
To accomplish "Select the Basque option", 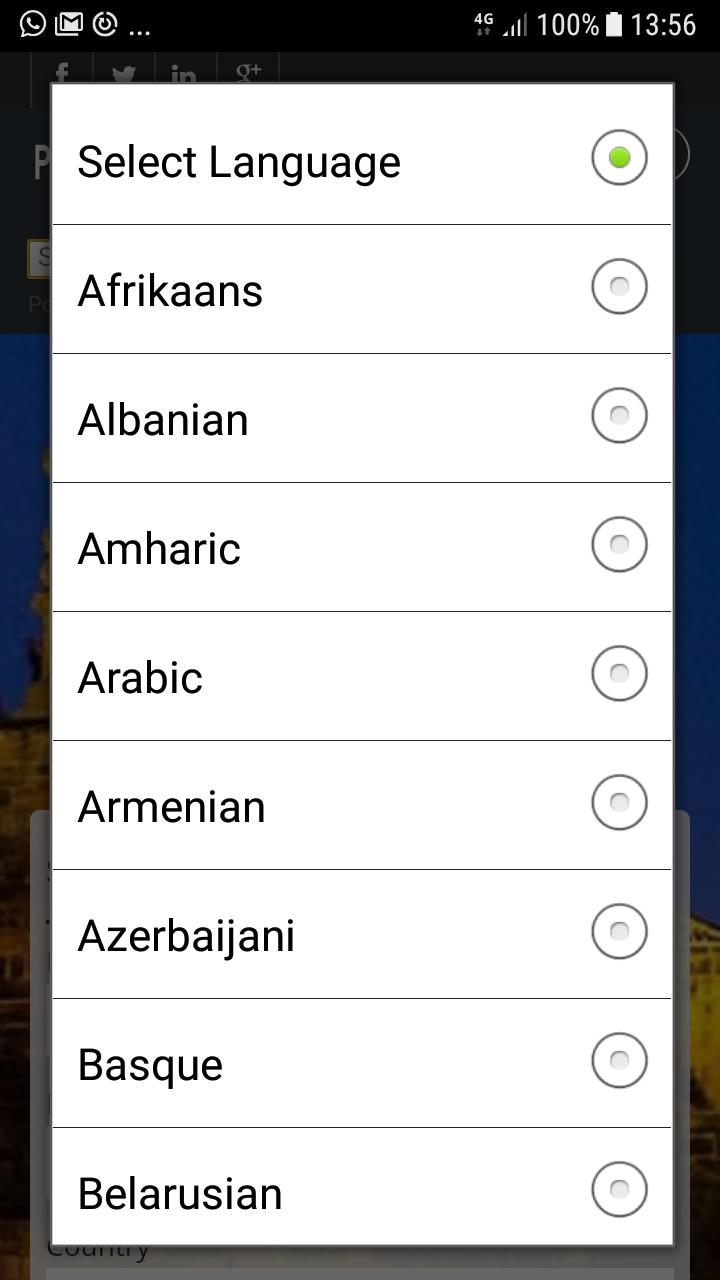I will 361,1063.
